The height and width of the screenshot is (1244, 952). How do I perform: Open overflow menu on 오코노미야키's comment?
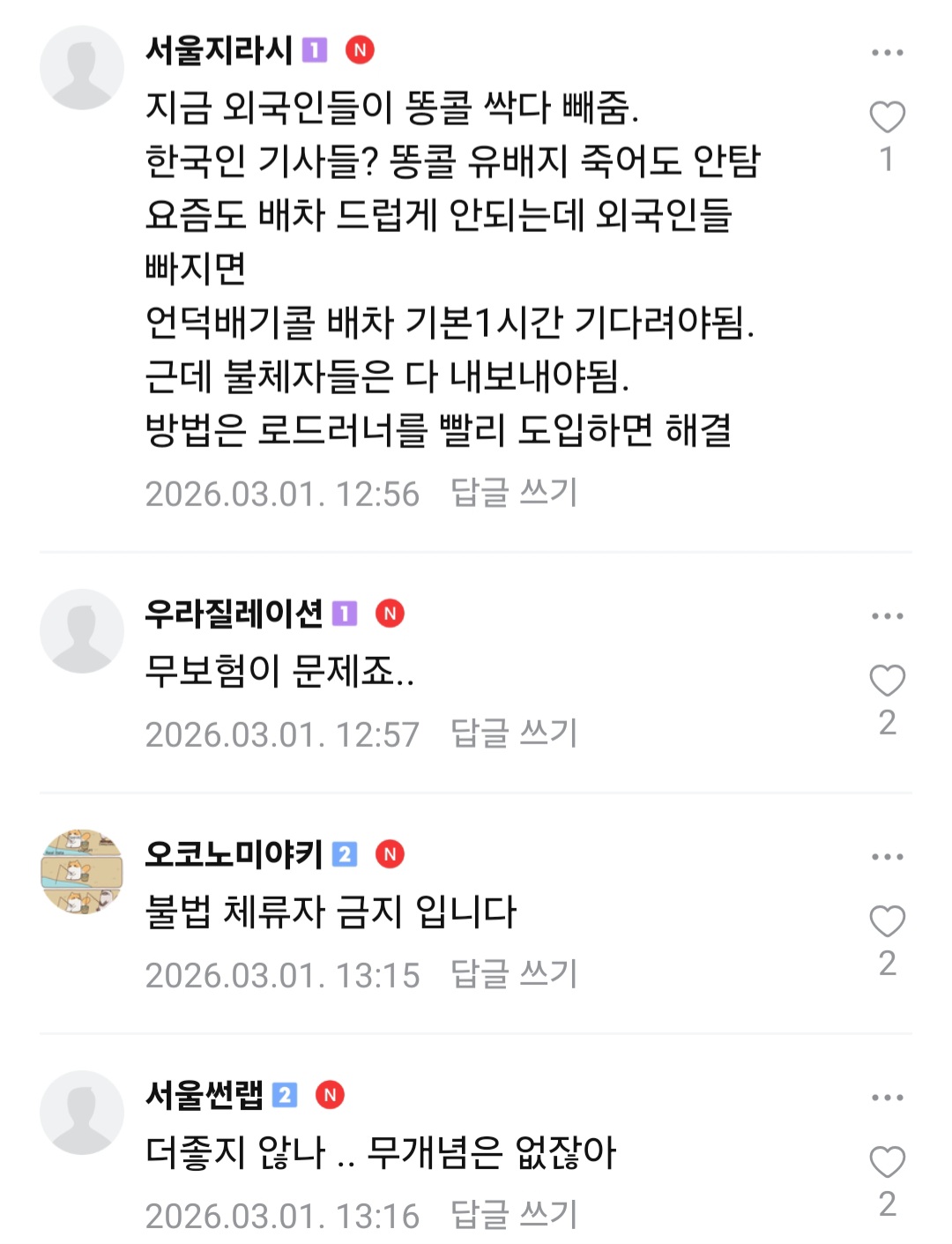887,857
